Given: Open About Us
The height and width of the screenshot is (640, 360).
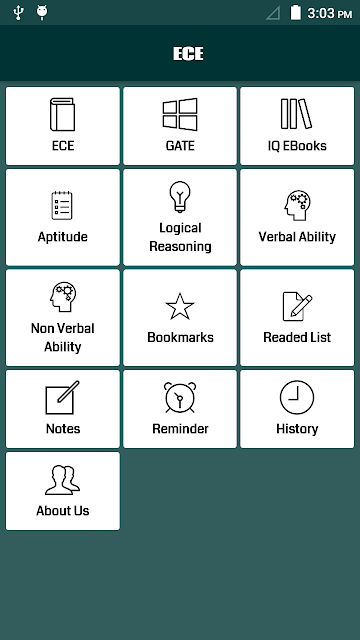Looking at the screenshot, I should point(63,491).
